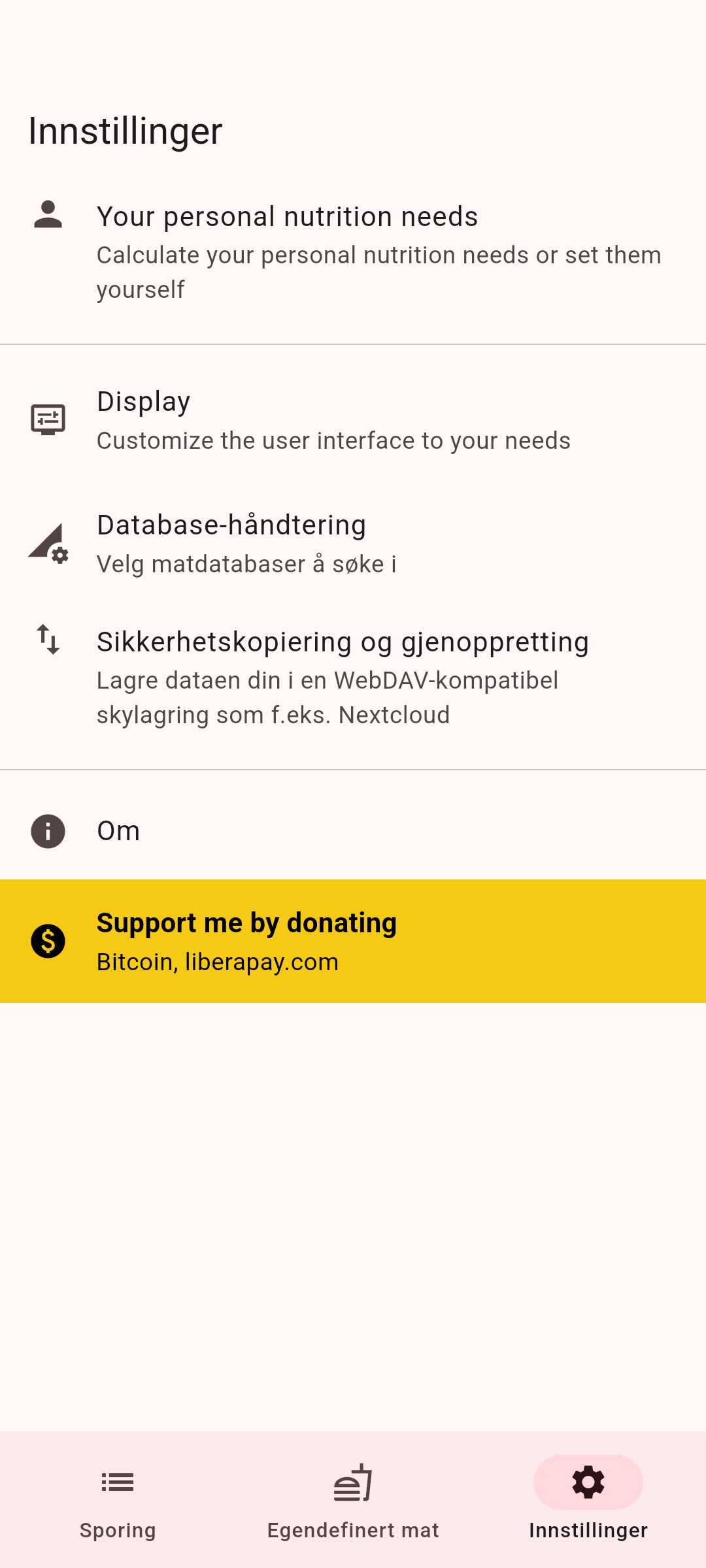This screenshot has height=1568, width=706.
Task: Go to Egendefinert mat tab
Action: pyautogui.click(x=353, y=1499)
